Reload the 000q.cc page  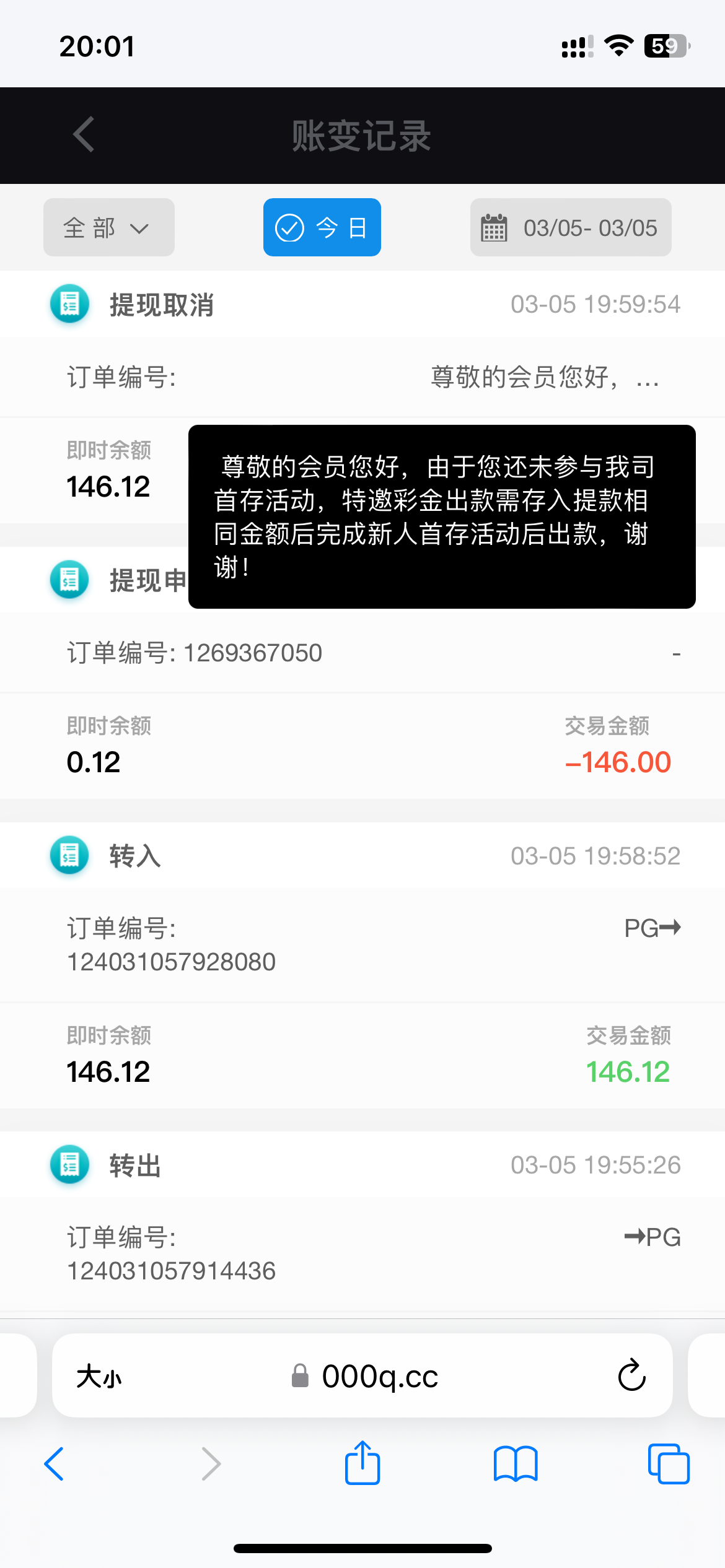point(631,1375)
